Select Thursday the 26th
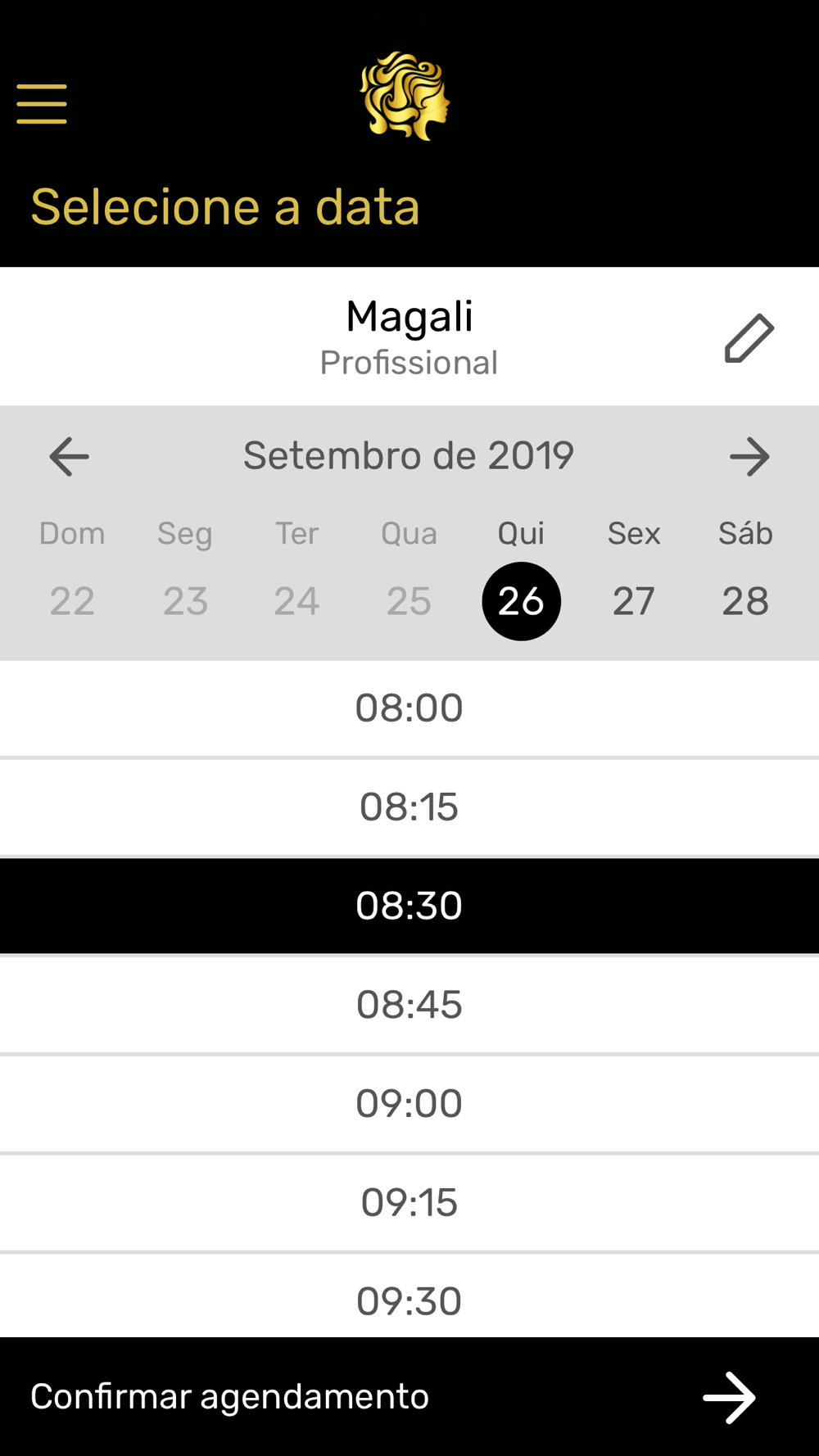The image size is (819, 1456). tap(522, 601)
